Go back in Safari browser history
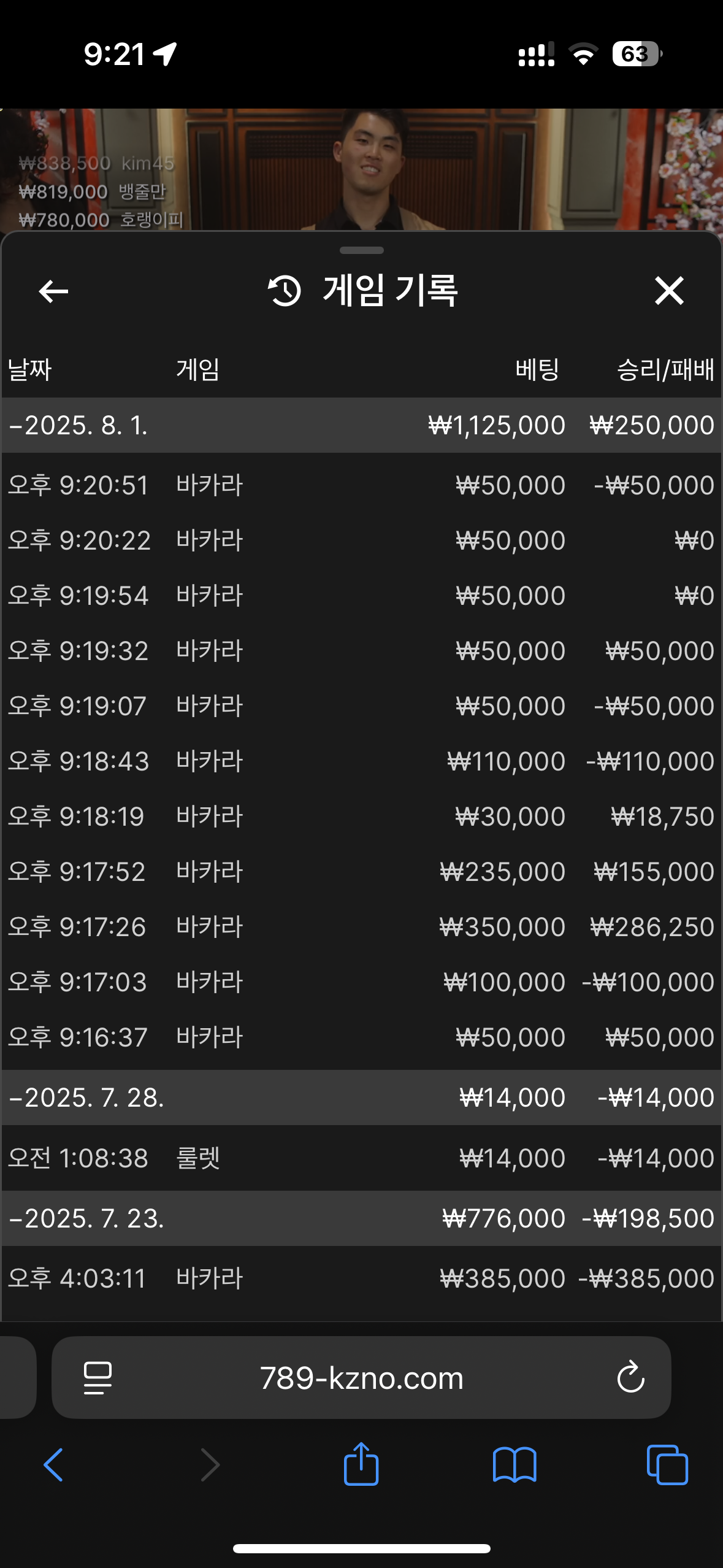The width and height of the screenshot is (723, 1568). pyautogui.click(x=53, y=1465)
